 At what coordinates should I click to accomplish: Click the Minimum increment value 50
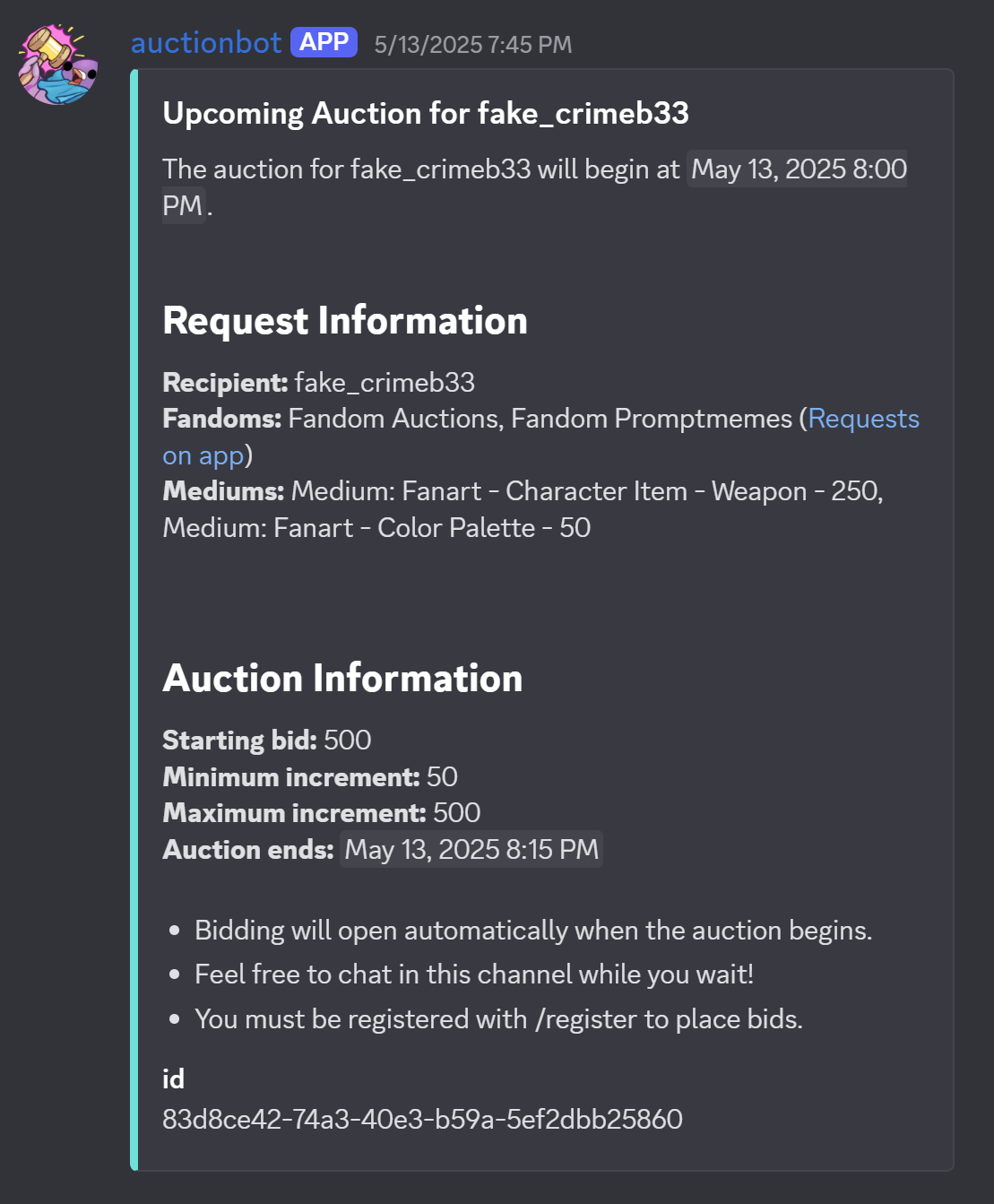coord(444,776)
